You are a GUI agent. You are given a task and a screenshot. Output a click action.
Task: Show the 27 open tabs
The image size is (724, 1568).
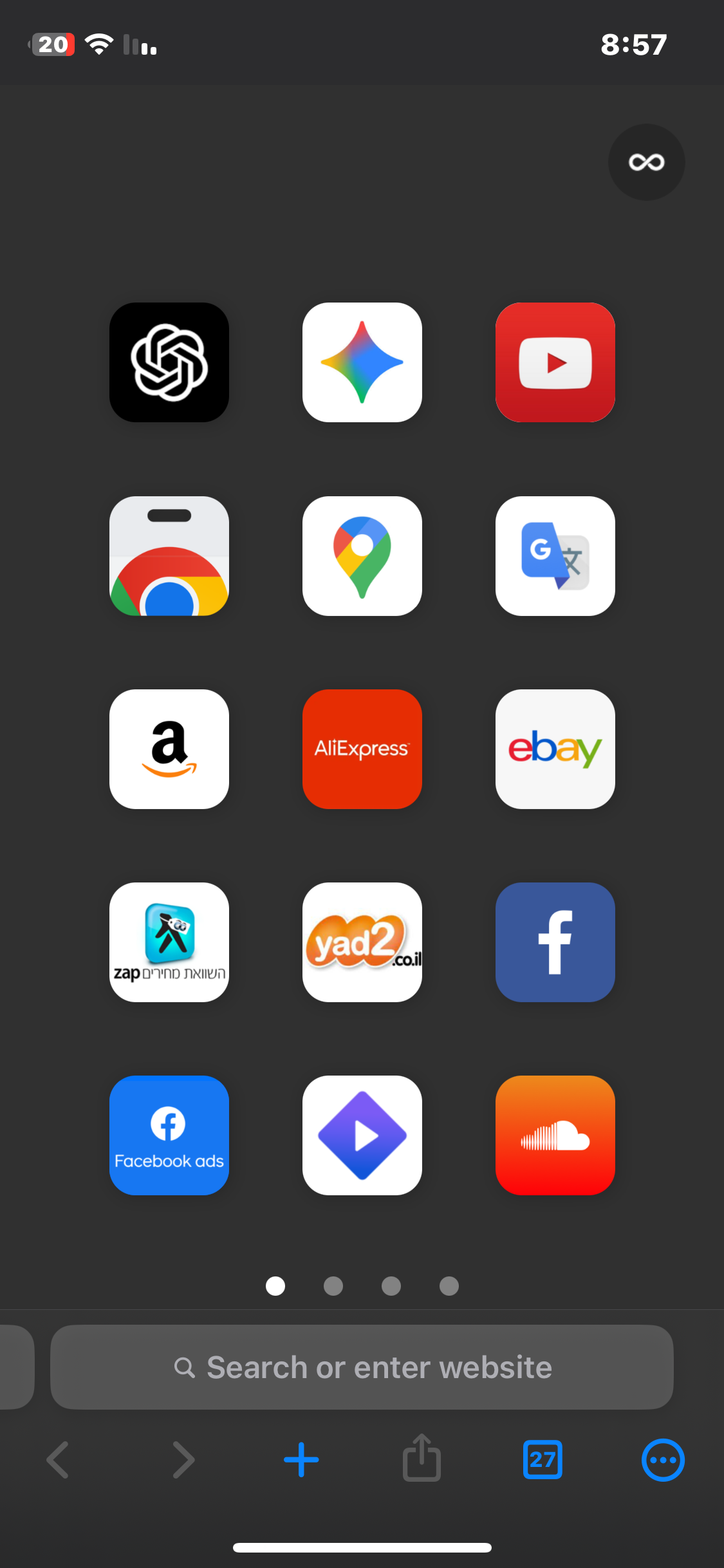pos(542,1460)
